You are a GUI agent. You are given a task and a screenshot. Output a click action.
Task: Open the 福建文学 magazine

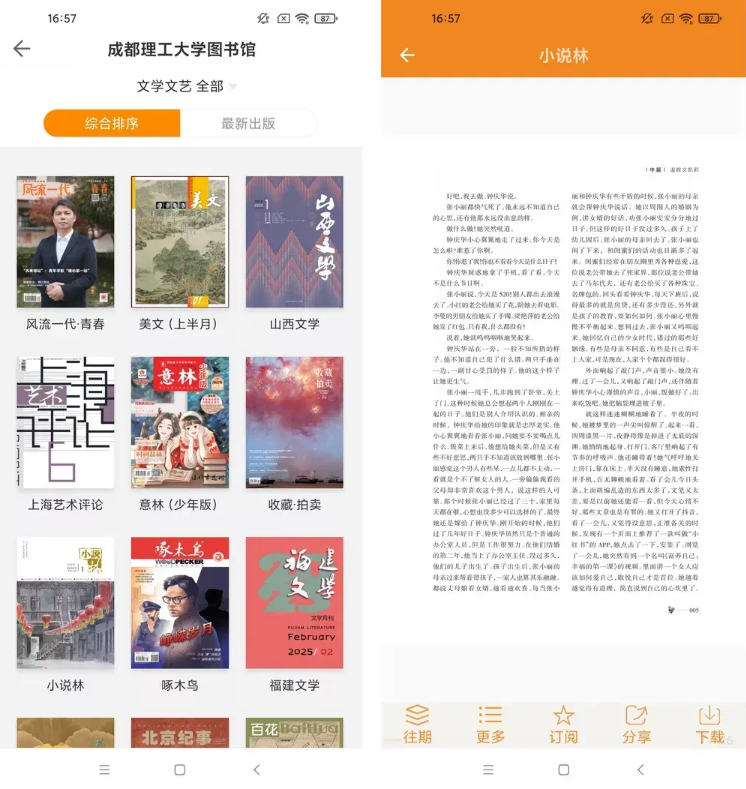tap(294, 603)
